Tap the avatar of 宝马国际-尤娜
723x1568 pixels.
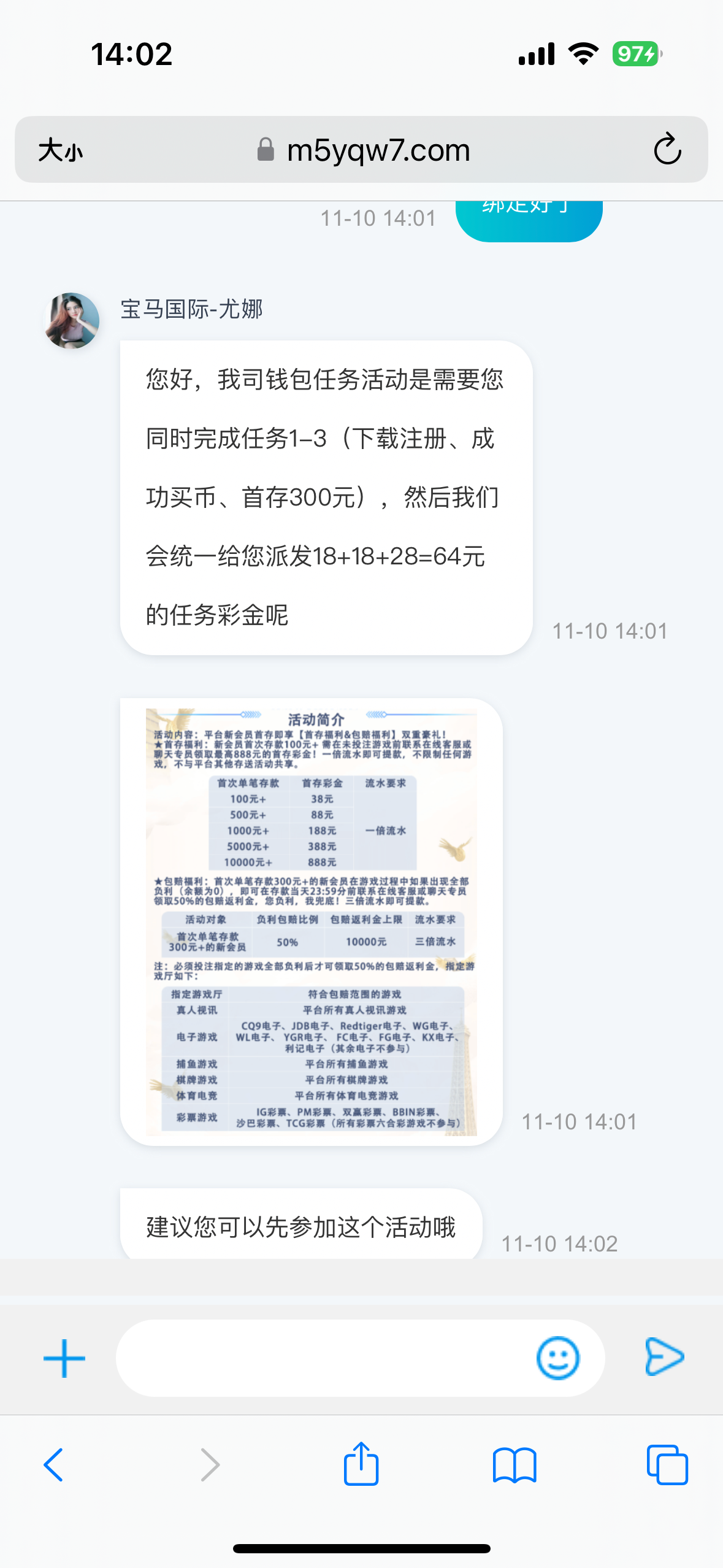pos(72,320)
